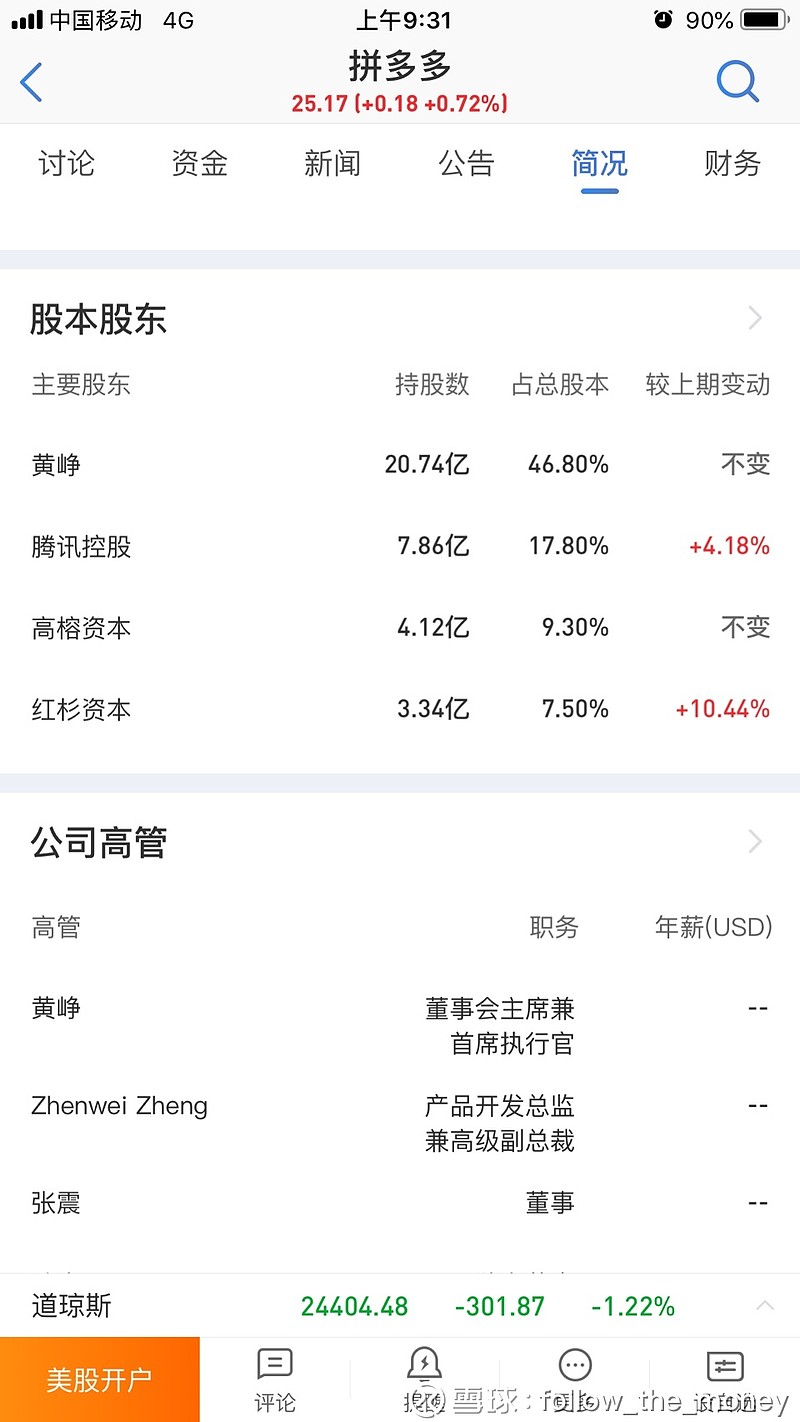Open details via 较上期变动 column header
The width and height of the screenshot is (800, 1422).
707,385
